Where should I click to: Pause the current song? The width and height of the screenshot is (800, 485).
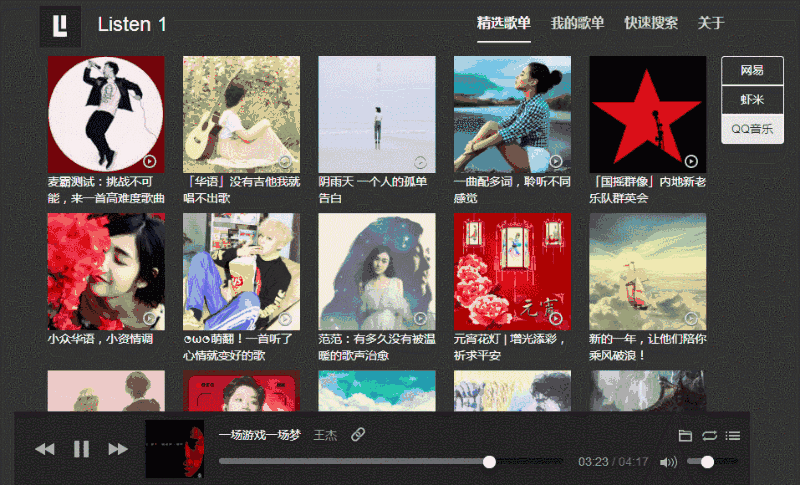pos(82,449)
